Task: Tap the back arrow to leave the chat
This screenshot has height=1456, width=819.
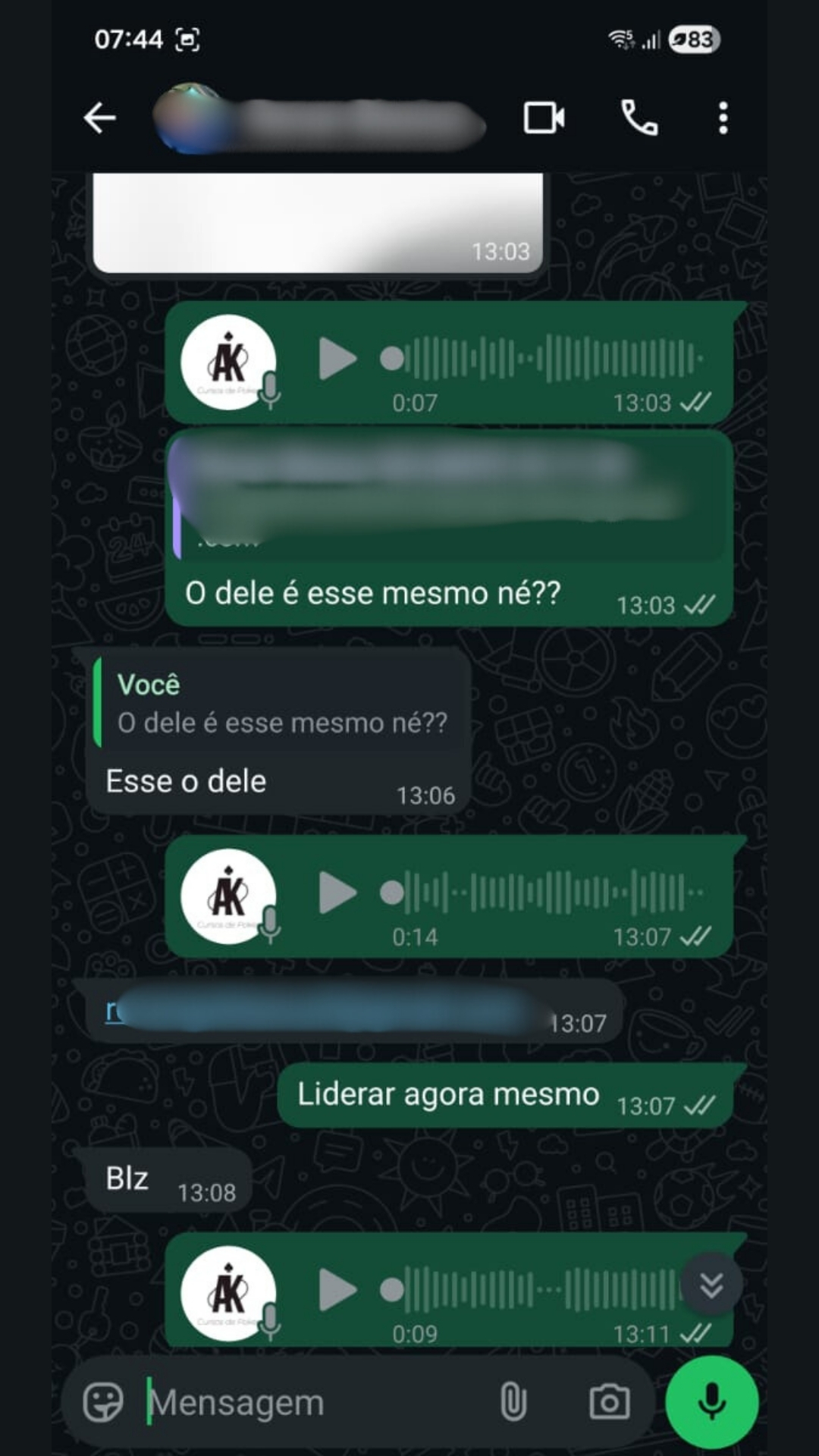Action: 99,118
